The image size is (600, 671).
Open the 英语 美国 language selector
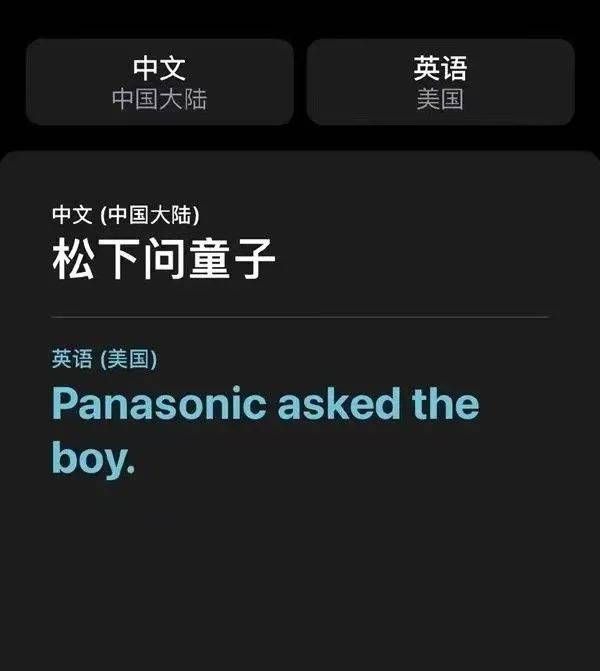440,82
